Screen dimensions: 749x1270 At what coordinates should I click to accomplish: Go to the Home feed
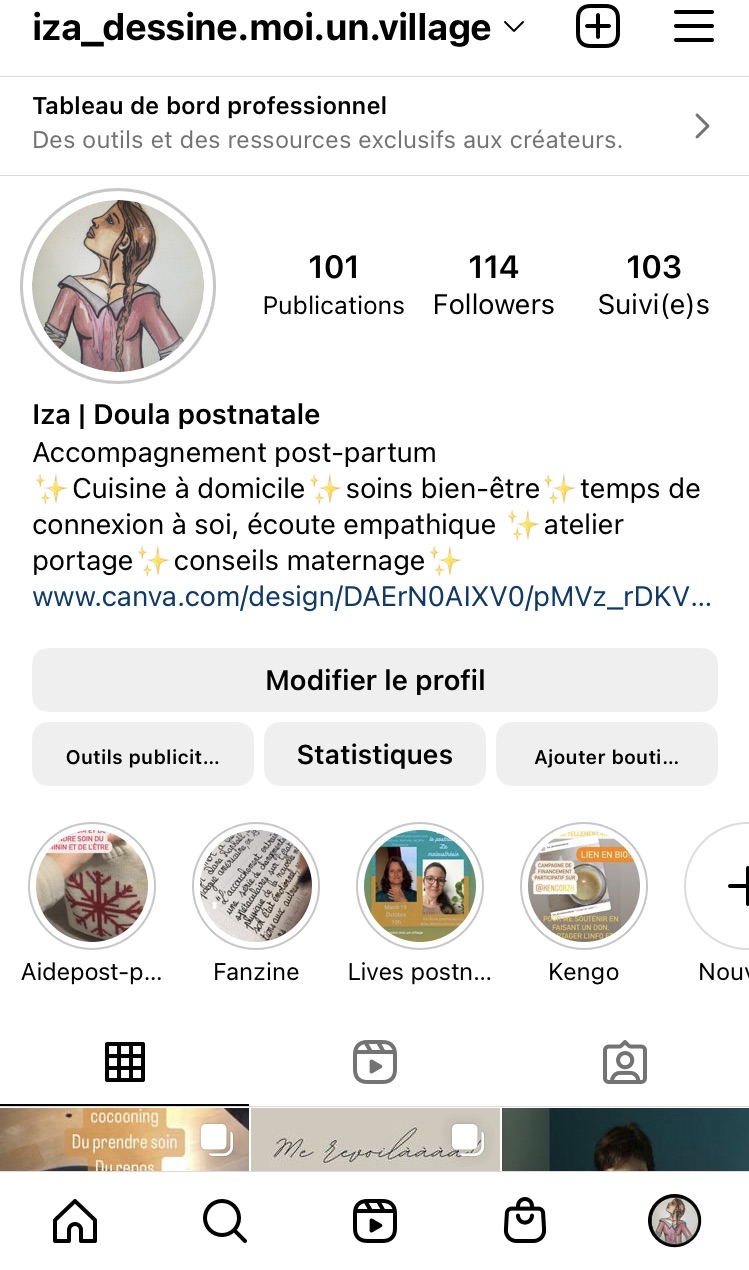tap(75, 1221)
